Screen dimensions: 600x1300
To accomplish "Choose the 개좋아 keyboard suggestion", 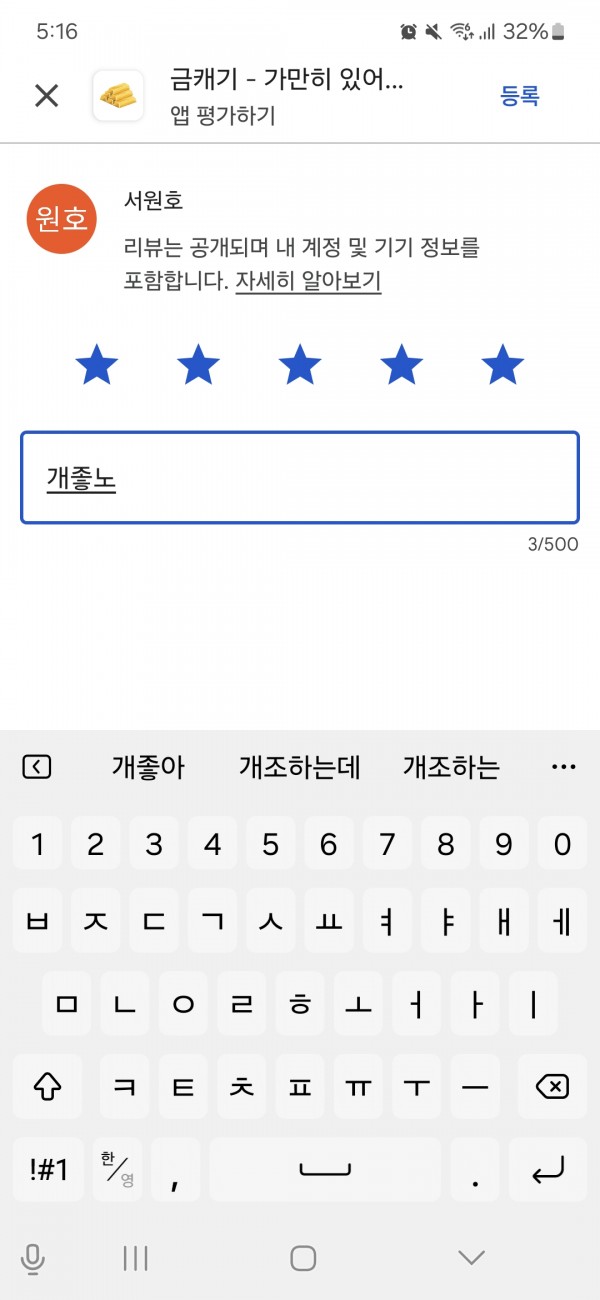I will pyautogui.click(x=148, y=768).
